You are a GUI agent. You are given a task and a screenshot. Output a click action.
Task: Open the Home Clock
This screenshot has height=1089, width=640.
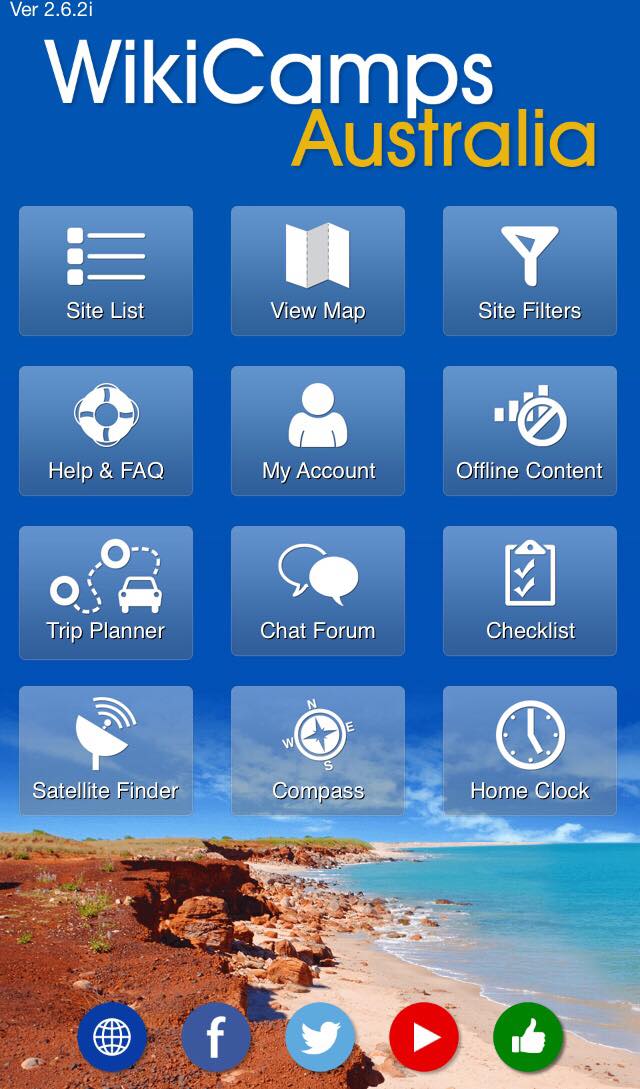point(530,751)
